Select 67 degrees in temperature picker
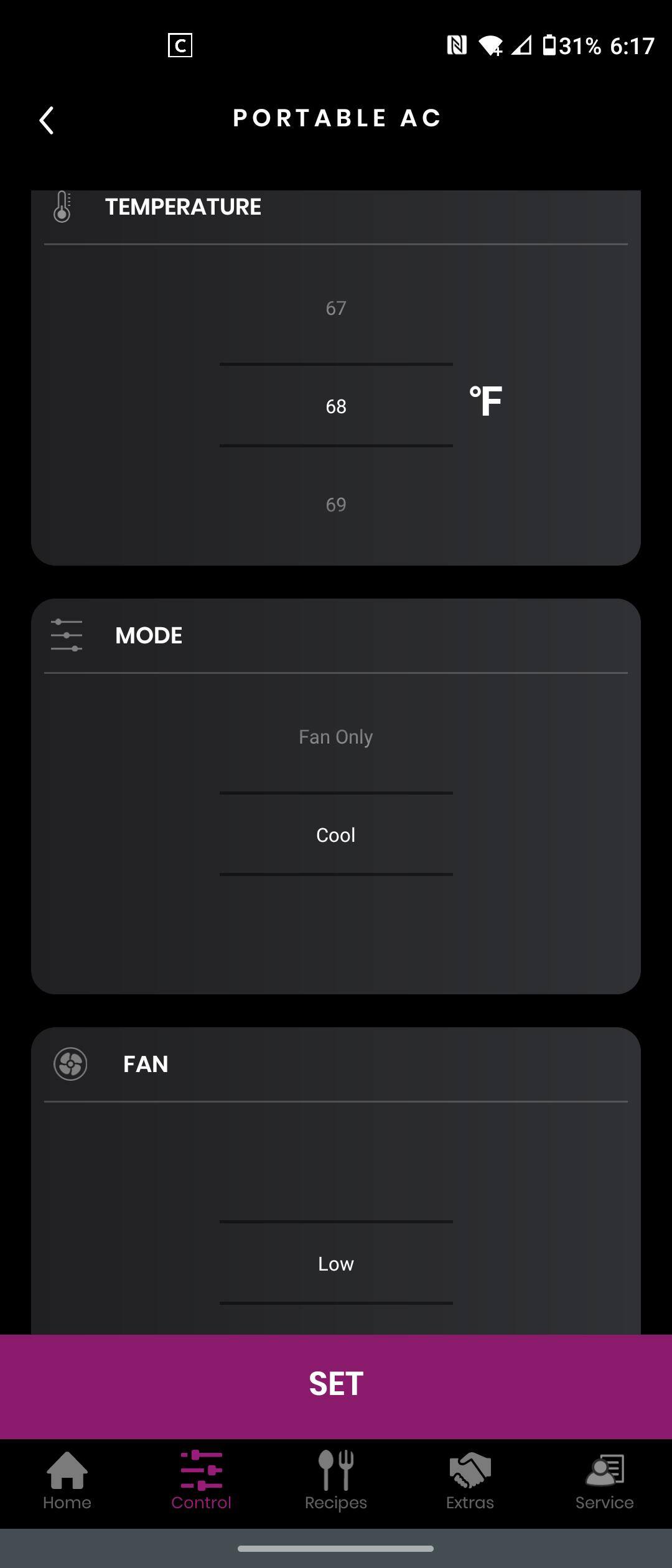The height and width of the screenshot is (1568, 672). pyautogui.click(x=336, y=309)
